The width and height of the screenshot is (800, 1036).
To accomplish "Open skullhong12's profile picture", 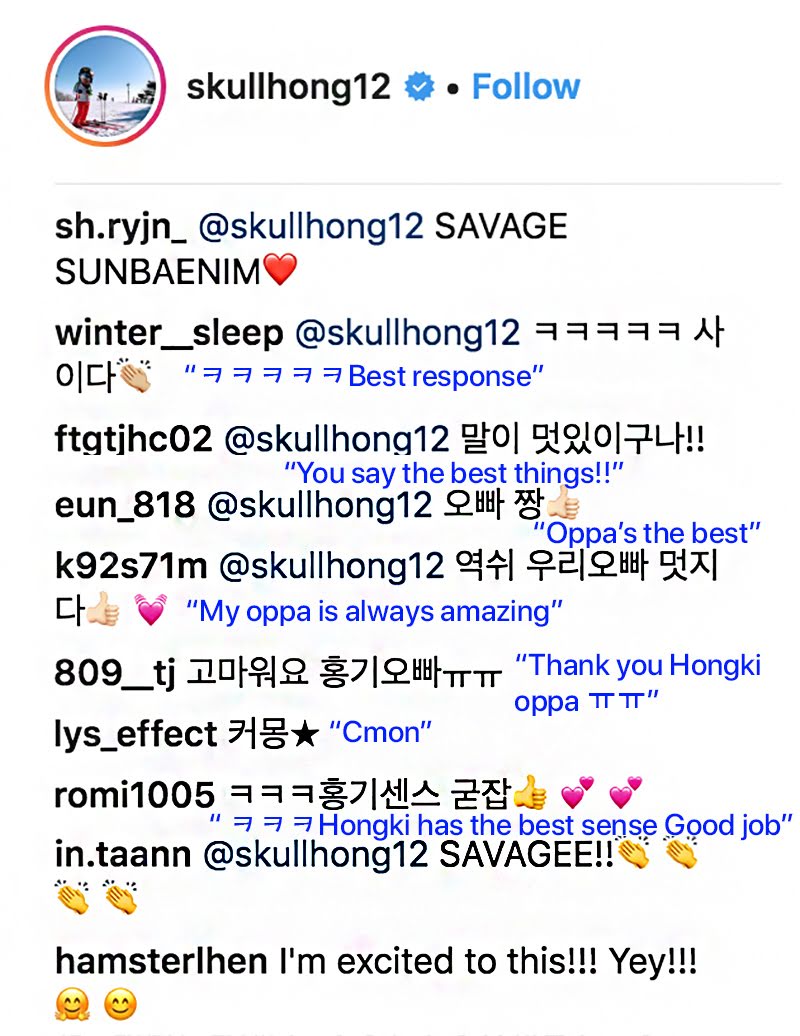I will [104, 88].
